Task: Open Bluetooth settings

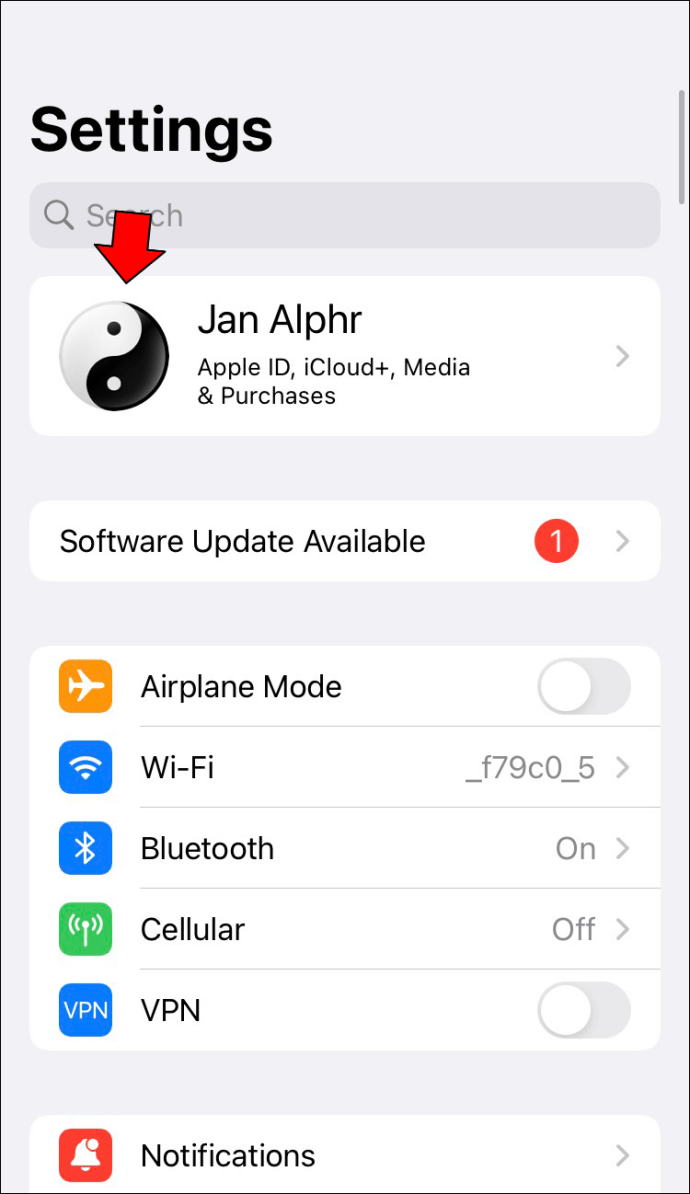Action: click(x=345, y=849)
